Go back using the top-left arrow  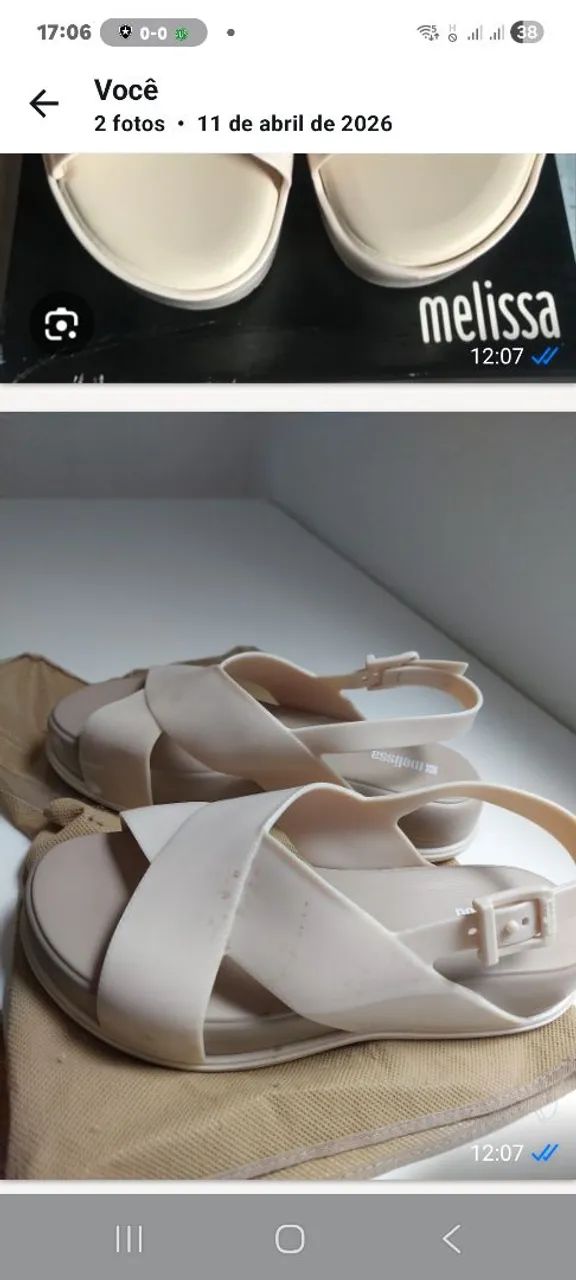44,104
